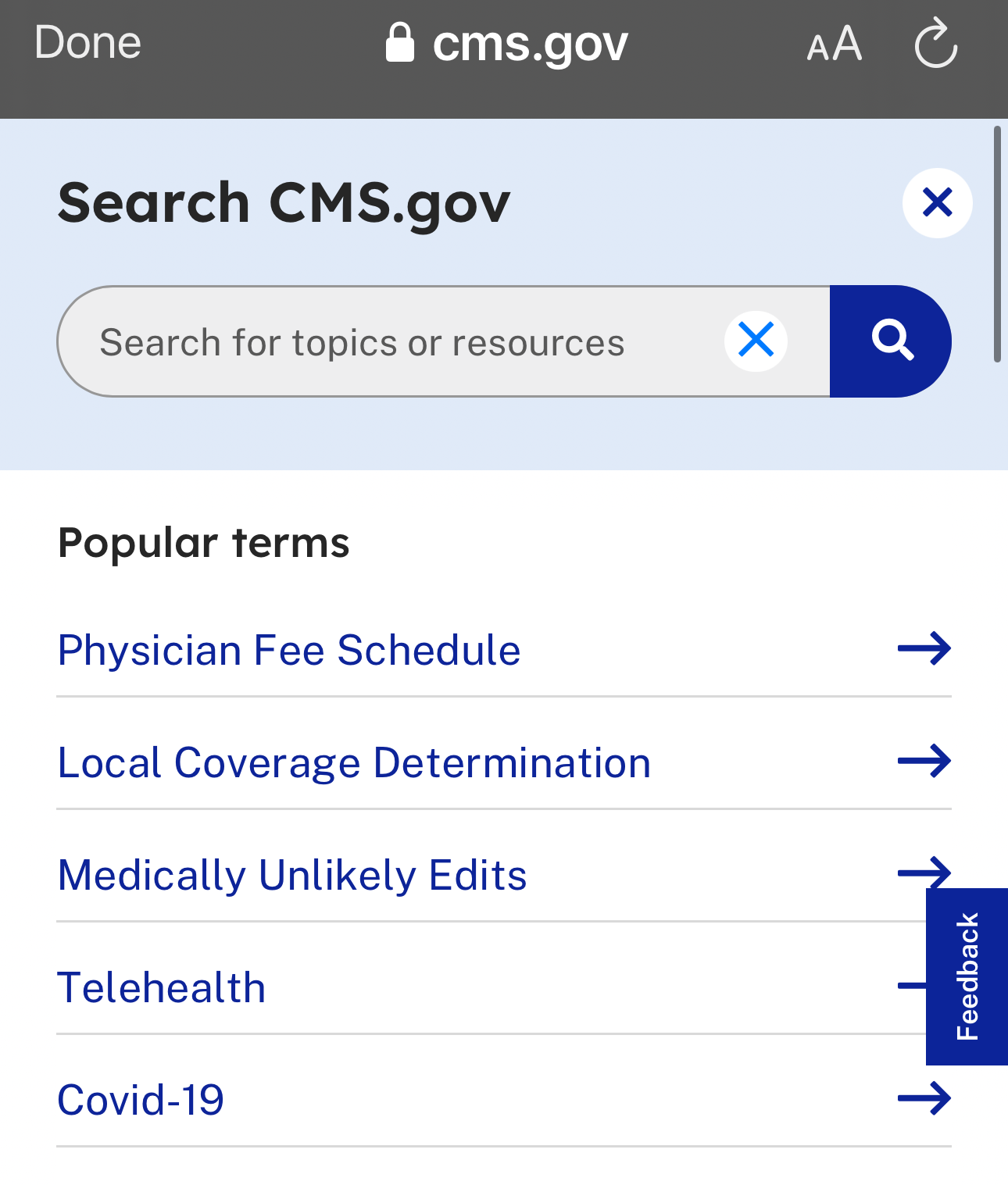
Task: Tap the cms.gov address bar
Action: [x=506, y=44]
